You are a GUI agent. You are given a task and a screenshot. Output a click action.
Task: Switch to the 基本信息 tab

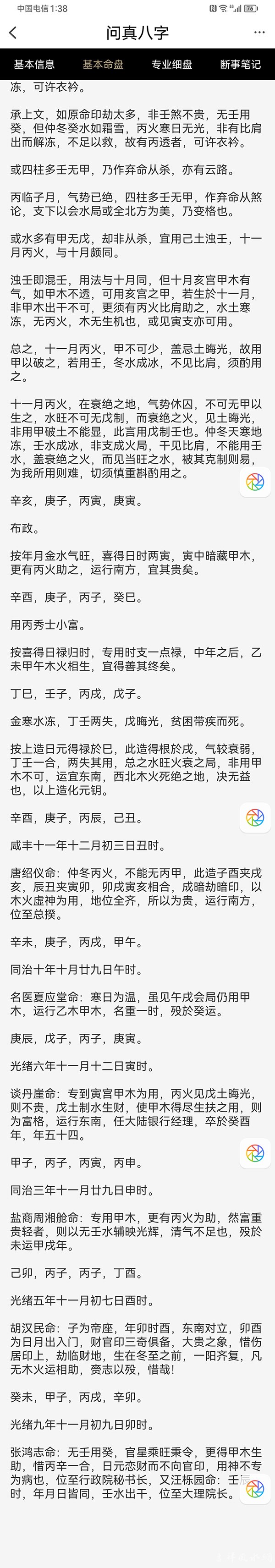[34, 65]
